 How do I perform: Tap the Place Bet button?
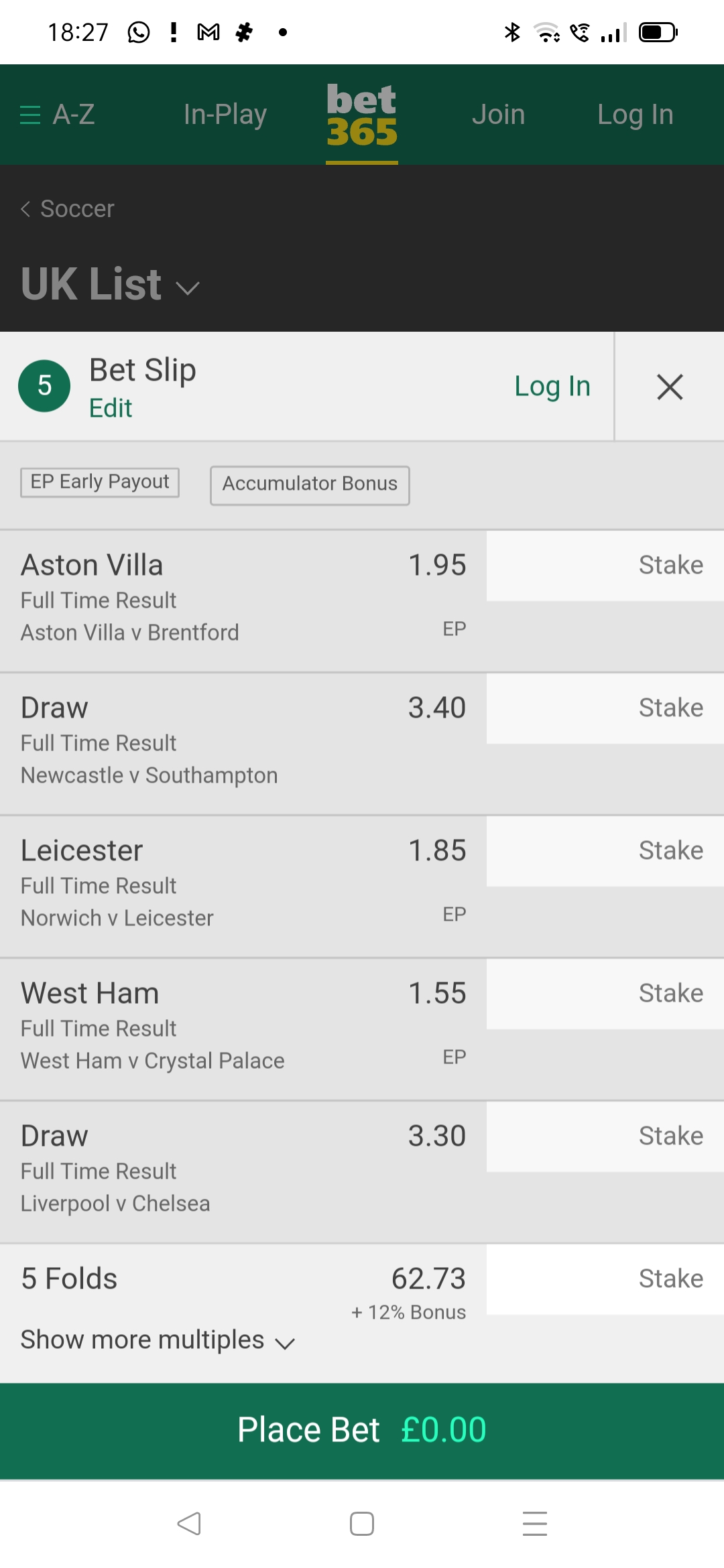click(x=362, y=1430)
